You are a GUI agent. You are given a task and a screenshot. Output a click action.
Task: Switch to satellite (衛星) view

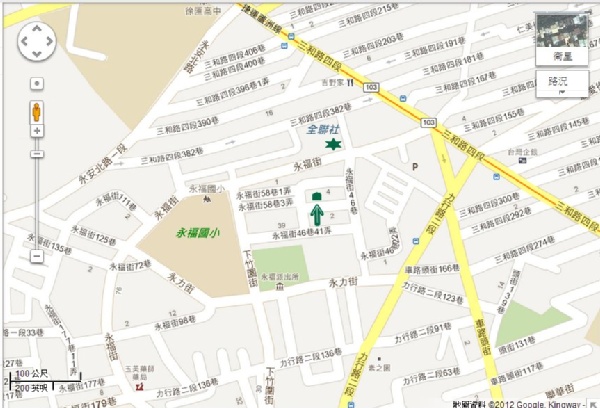[562, 41]
